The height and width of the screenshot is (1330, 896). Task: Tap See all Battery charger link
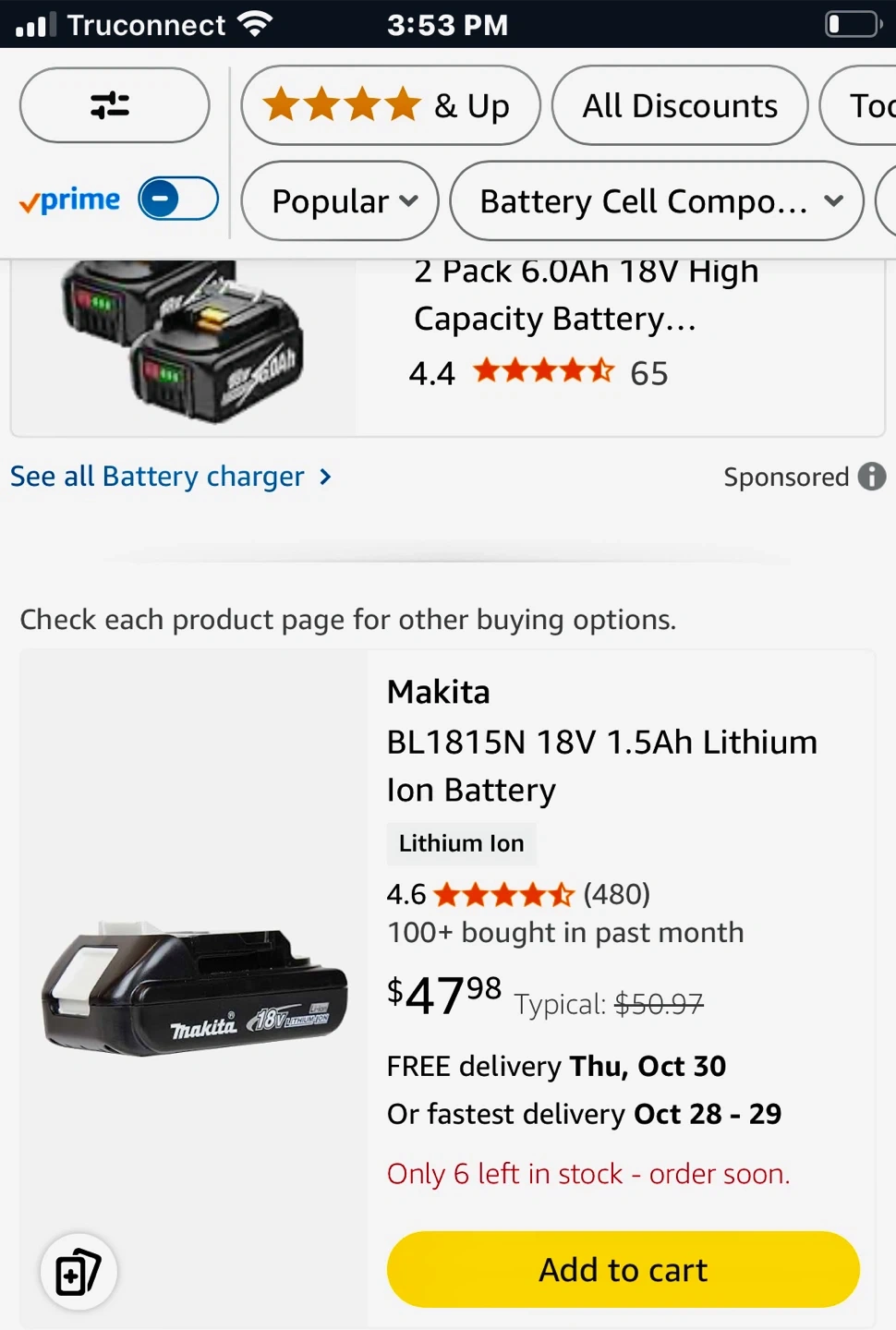(x=170, y=477)
